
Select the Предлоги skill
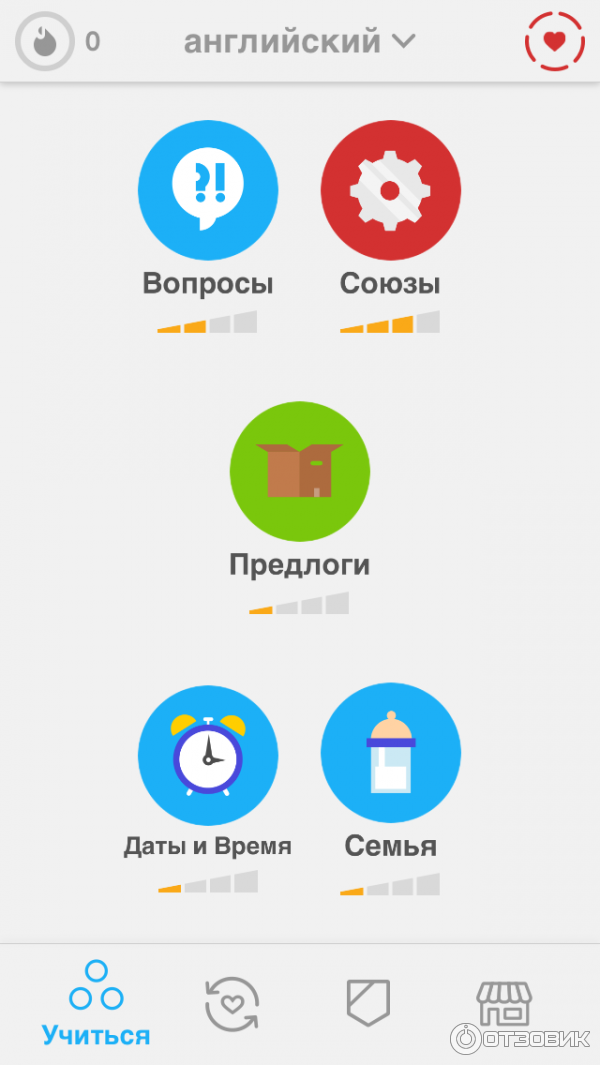pos(299,471)
